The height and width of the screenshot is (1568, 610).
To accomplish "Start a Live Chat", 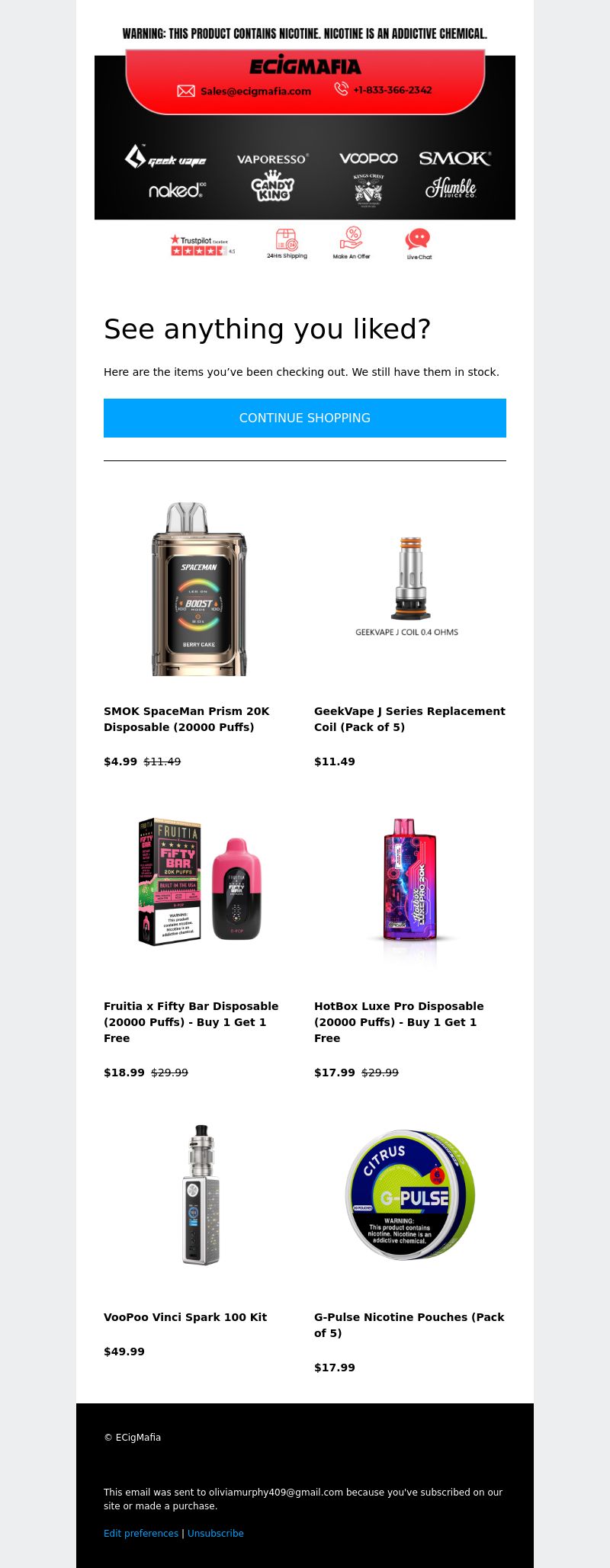I will (x=418, y=244).
